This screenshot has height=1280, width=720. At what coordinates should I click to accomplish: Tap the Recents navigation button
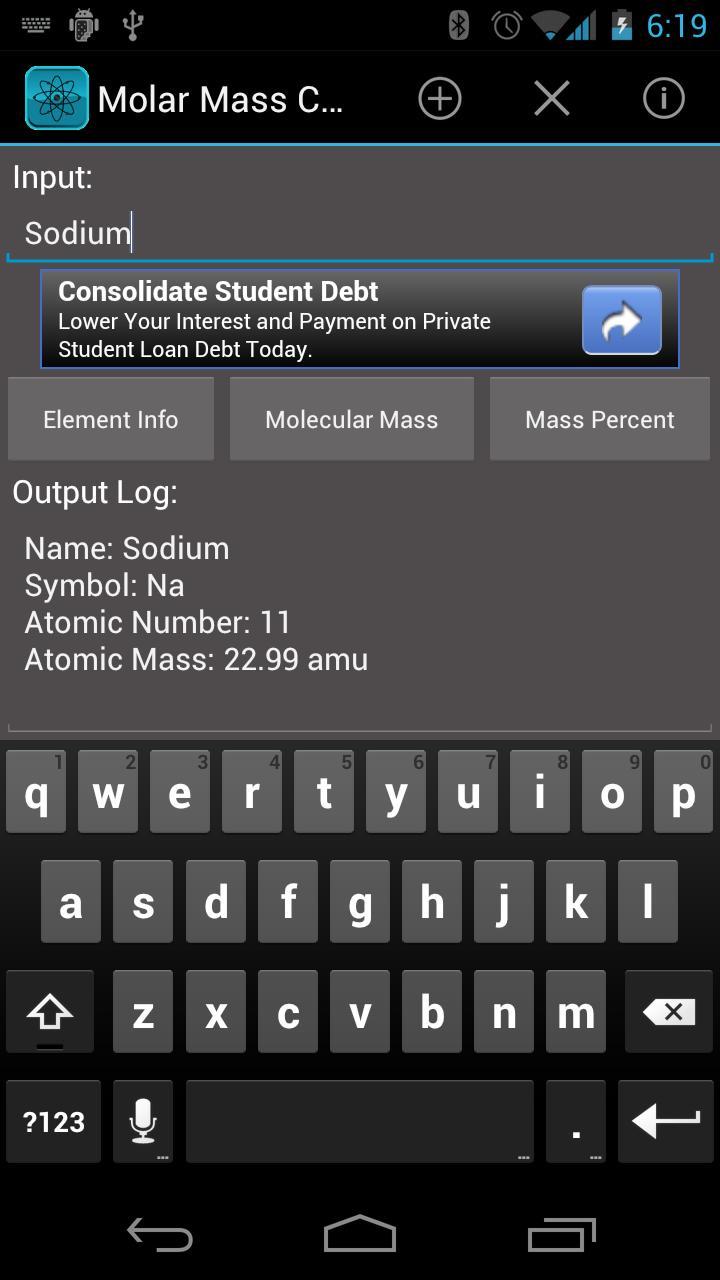click(x=560, y=1234)
